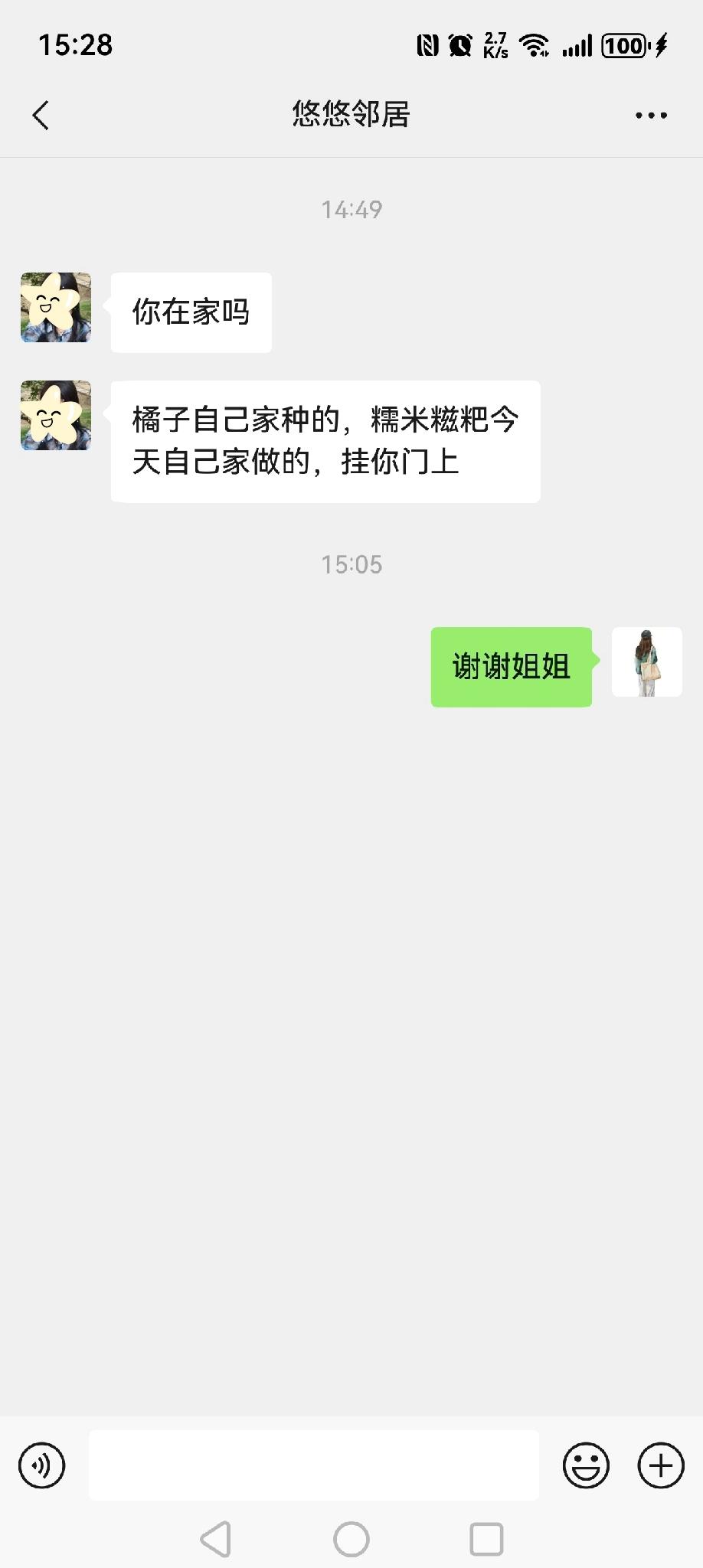
Task: Tap the timestamp 14:49
Action: tap(351, 208)
